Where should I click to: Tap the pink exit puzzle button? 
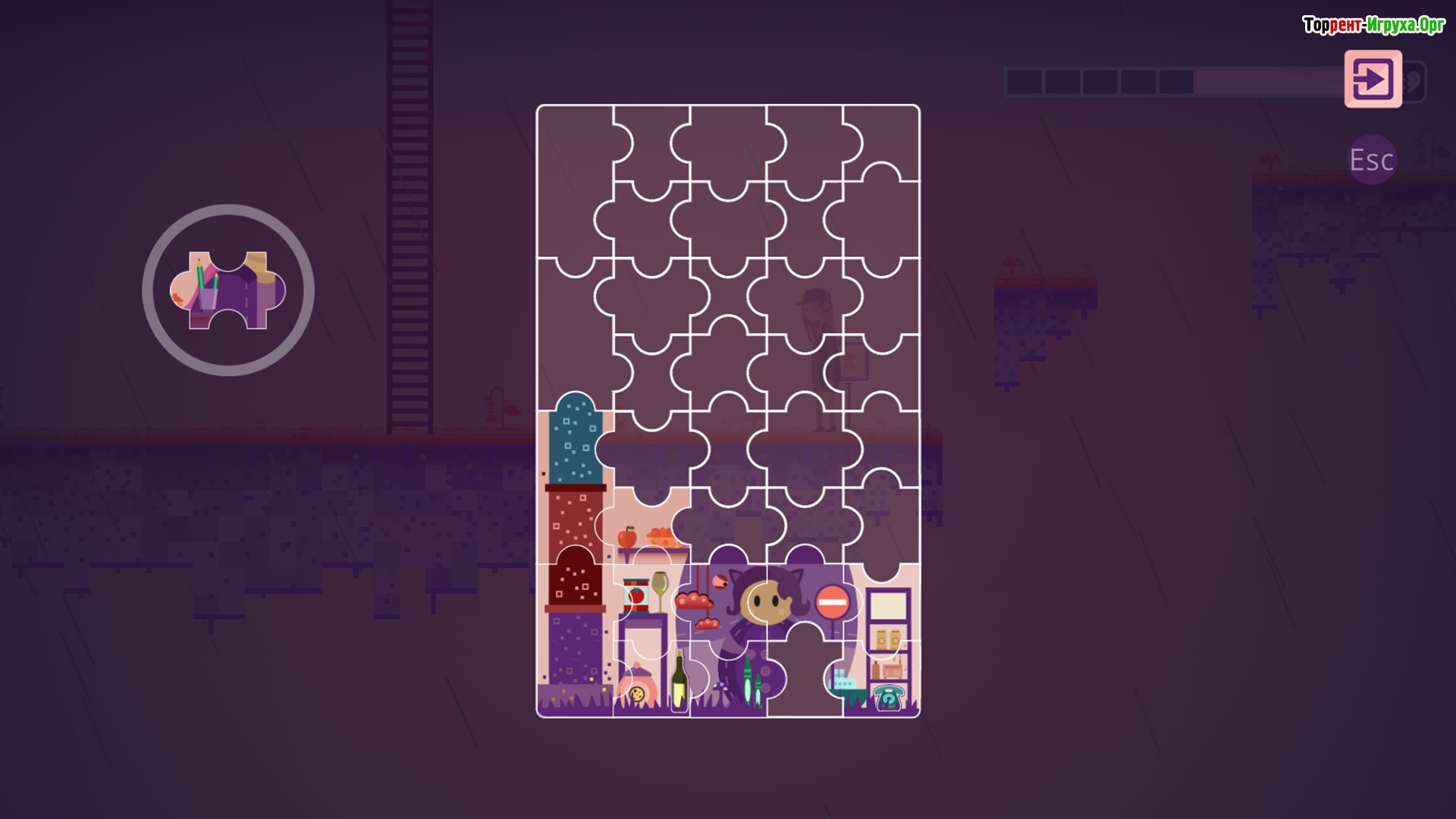pyautogui.click(x=1373, y=79)
